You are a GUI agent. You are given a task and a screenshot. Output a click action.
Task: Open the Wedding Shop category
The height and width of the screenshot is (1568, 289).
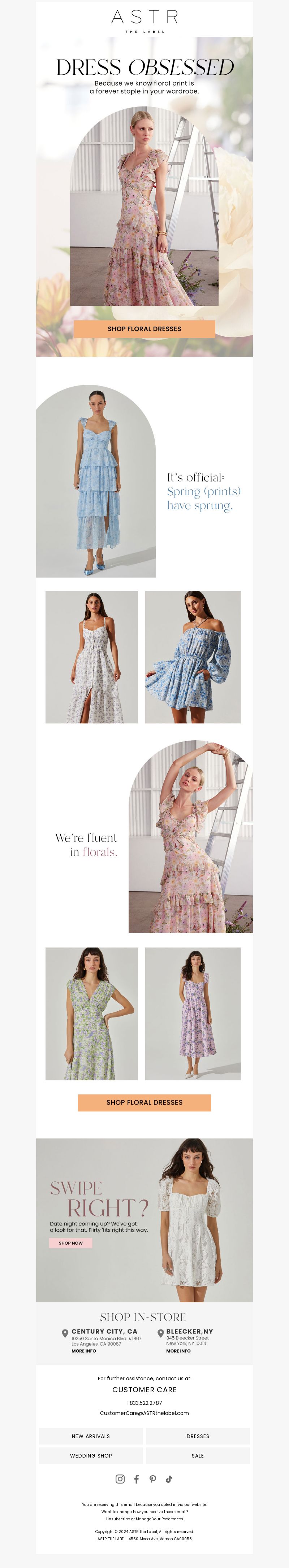(x=91, y=1455)
